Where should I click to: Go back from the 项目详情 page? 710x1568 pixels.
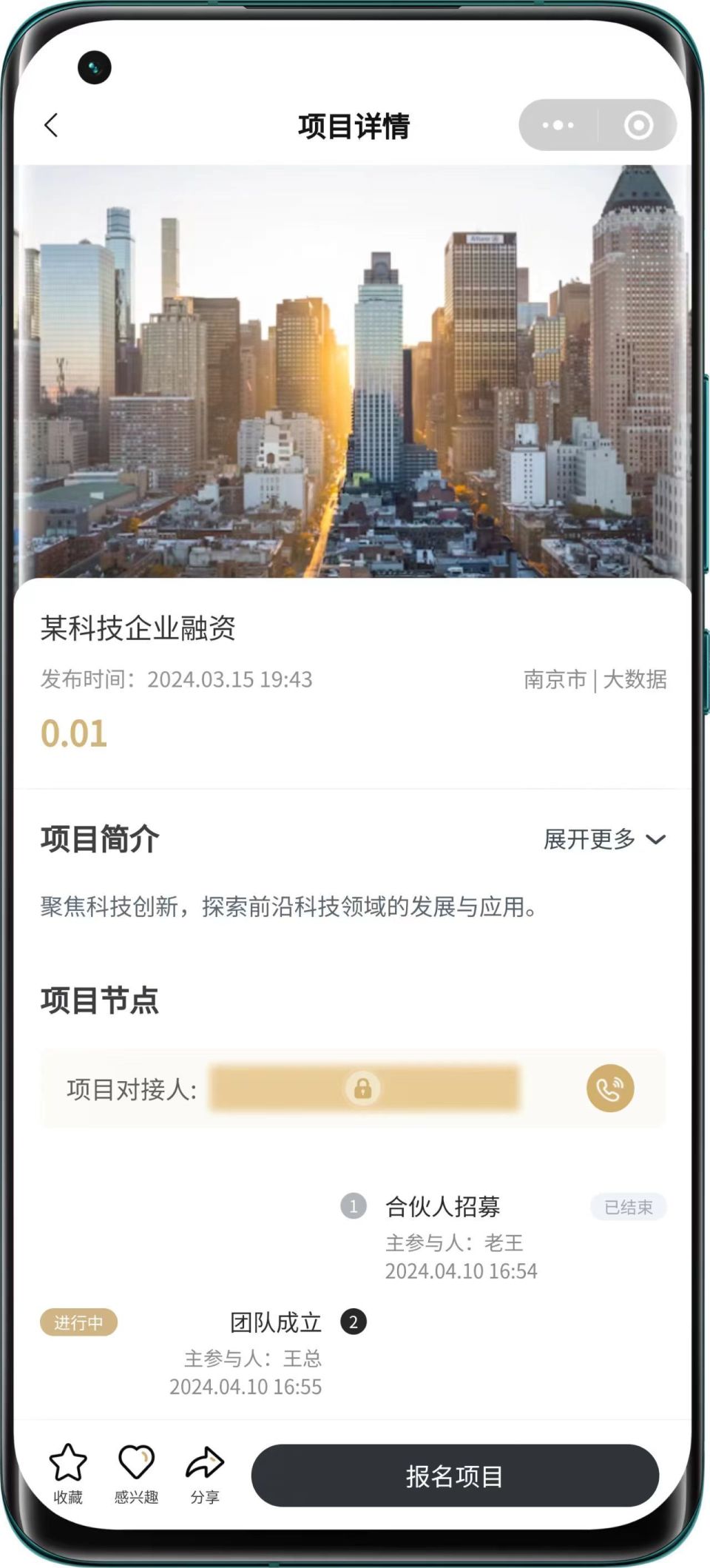tap(51, 125)
